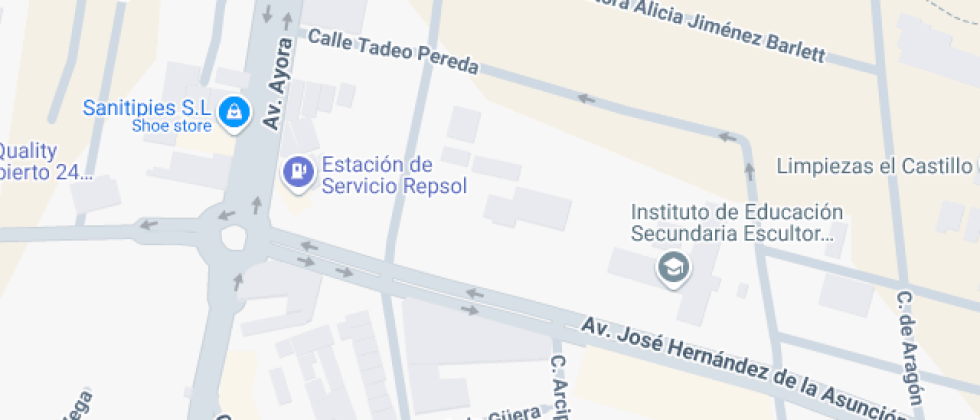
Task: Select the Estación de Servicio Repsol marker
Action: coord(298,172)
